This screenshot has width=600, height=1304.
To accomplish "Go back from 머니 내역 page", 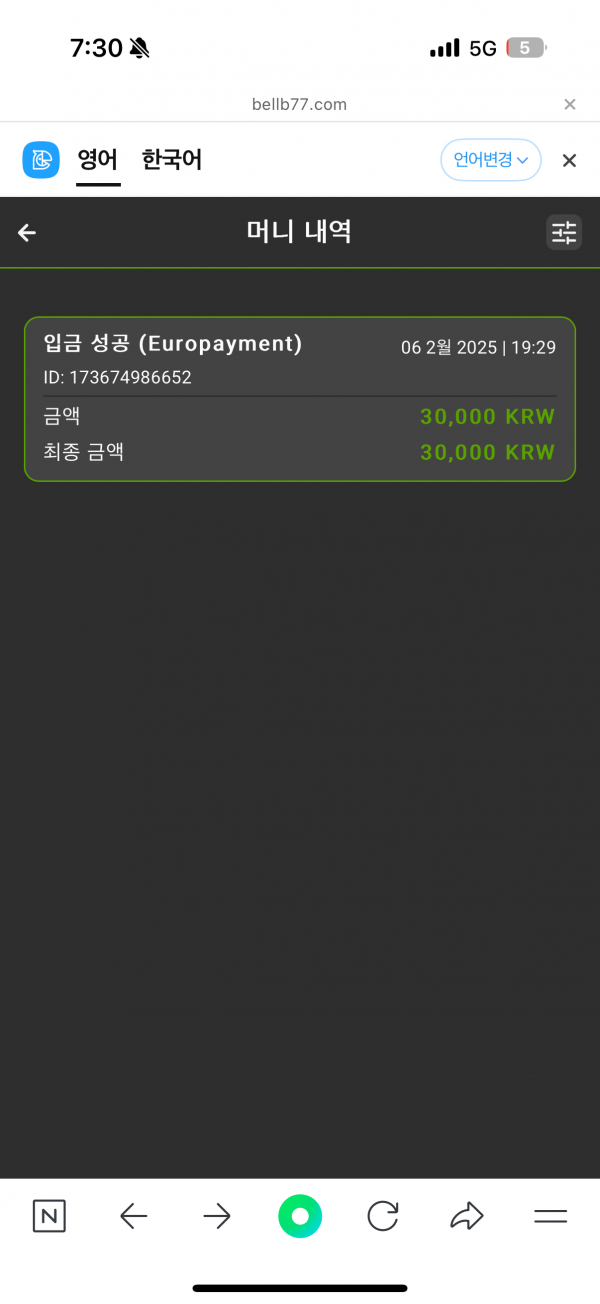I will pos(27,233).
